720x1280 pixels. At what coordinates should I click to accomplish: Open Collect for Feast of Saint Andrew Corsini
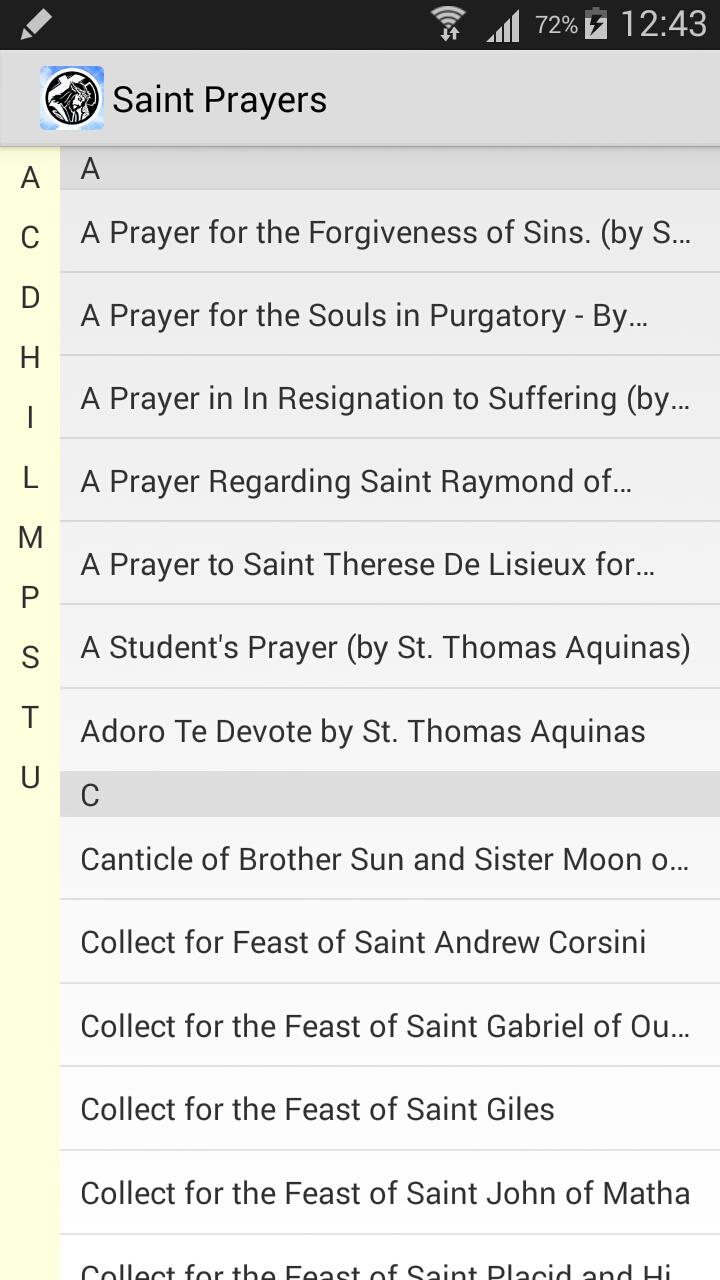390,942
